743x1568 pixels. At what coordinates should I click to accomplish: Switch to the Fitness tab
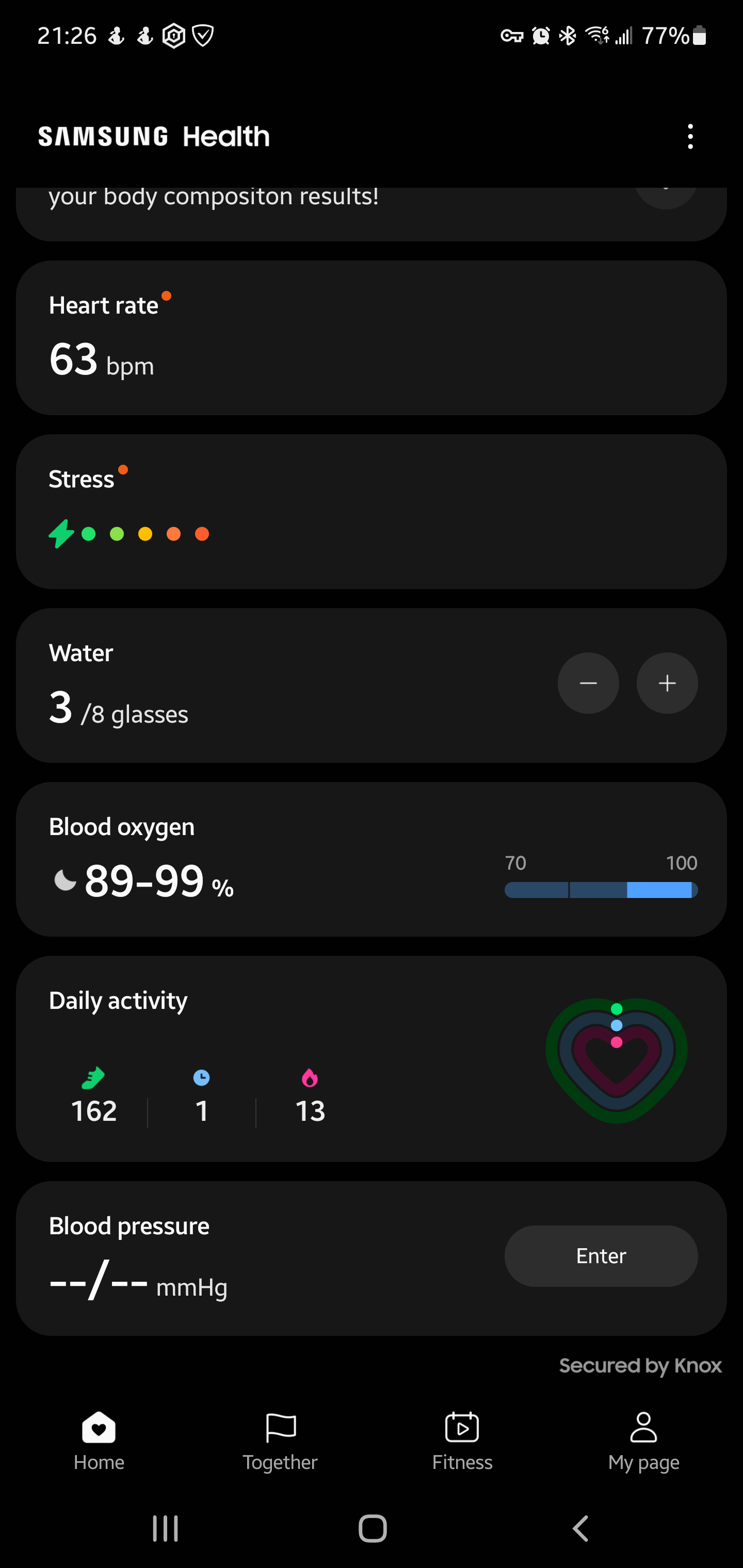pyautogui.click(x=462, y=1442)
